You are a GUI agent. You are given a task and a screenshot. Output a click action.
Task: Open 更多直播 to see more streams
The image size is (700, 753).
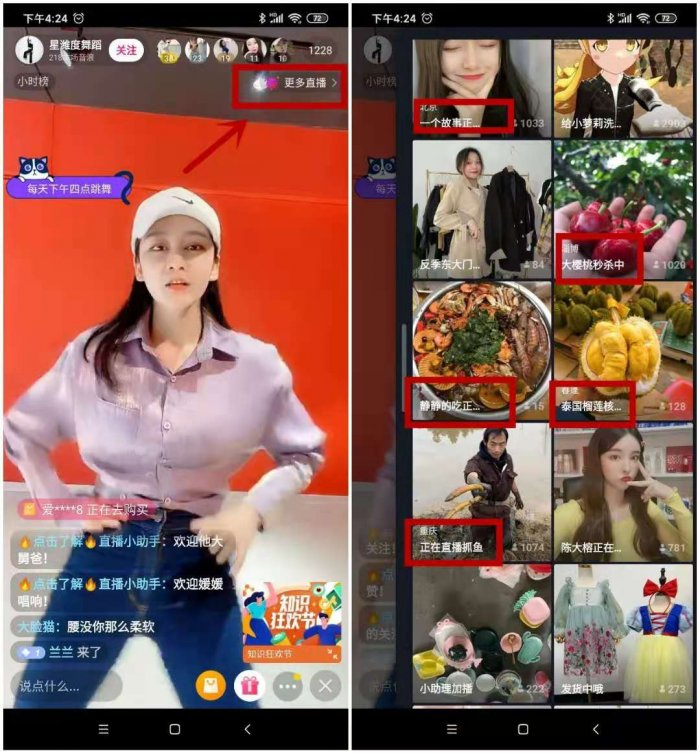coord(300,83)
